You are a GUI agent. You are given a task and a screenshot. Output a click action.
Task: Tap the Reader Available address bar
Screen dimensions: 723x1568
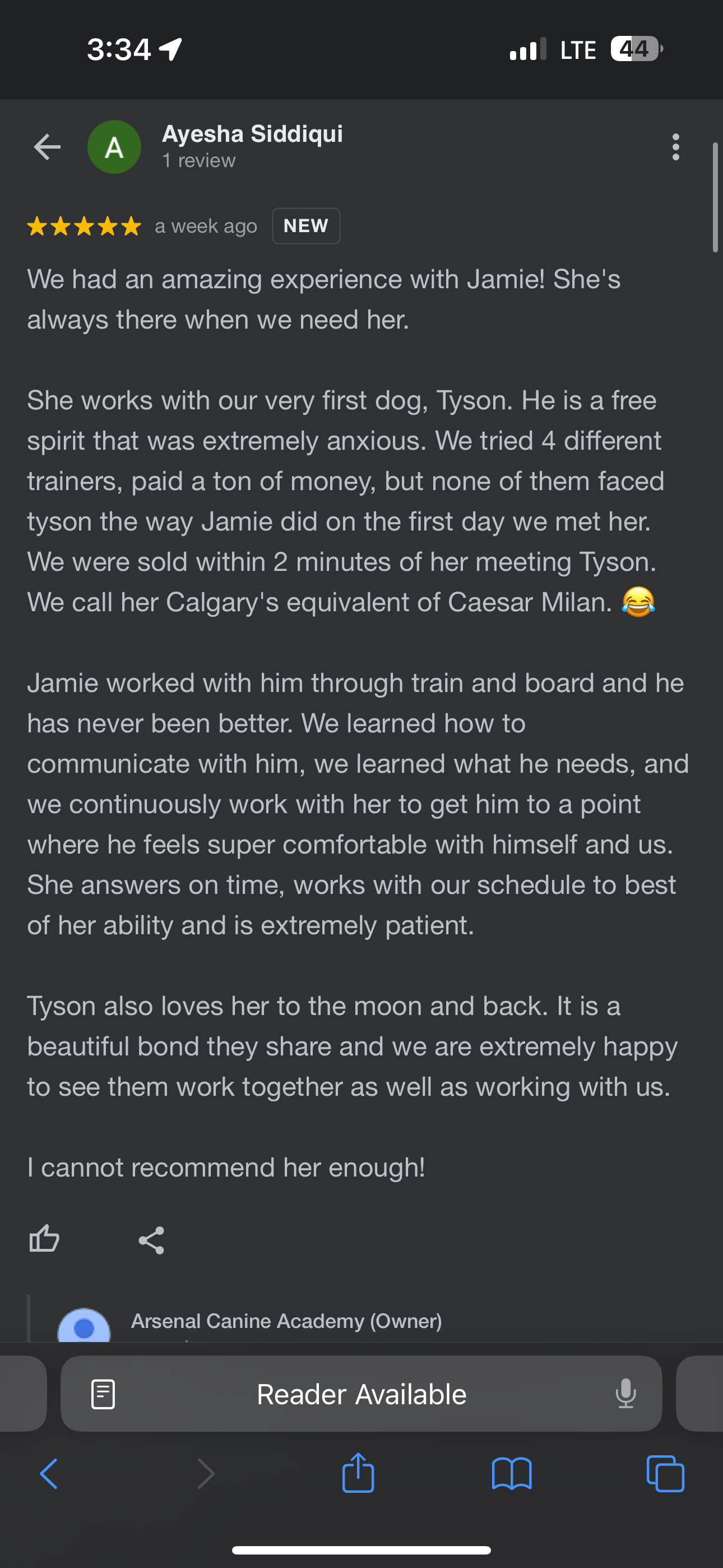[361, 1393]
